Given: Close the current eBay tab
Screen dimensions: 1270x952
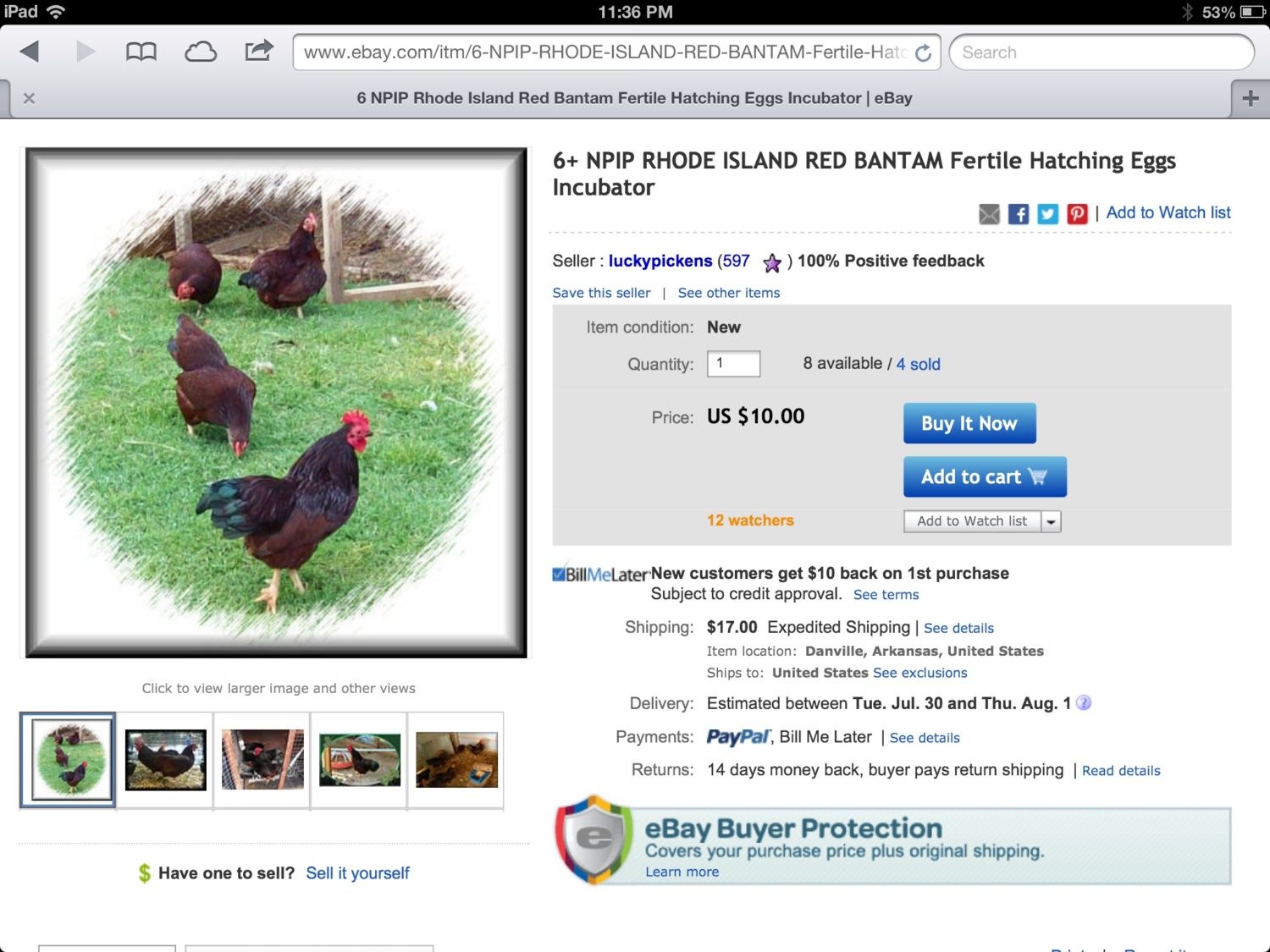Looking at the screenshot, I should click(29, 98).
